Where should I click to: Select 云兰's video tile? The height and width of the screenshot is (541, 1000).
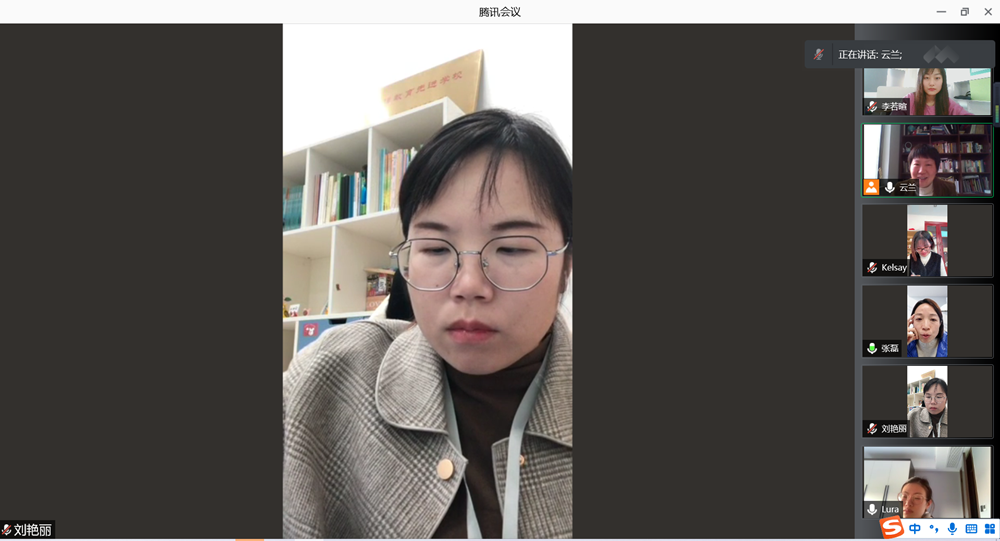point(927,160)
